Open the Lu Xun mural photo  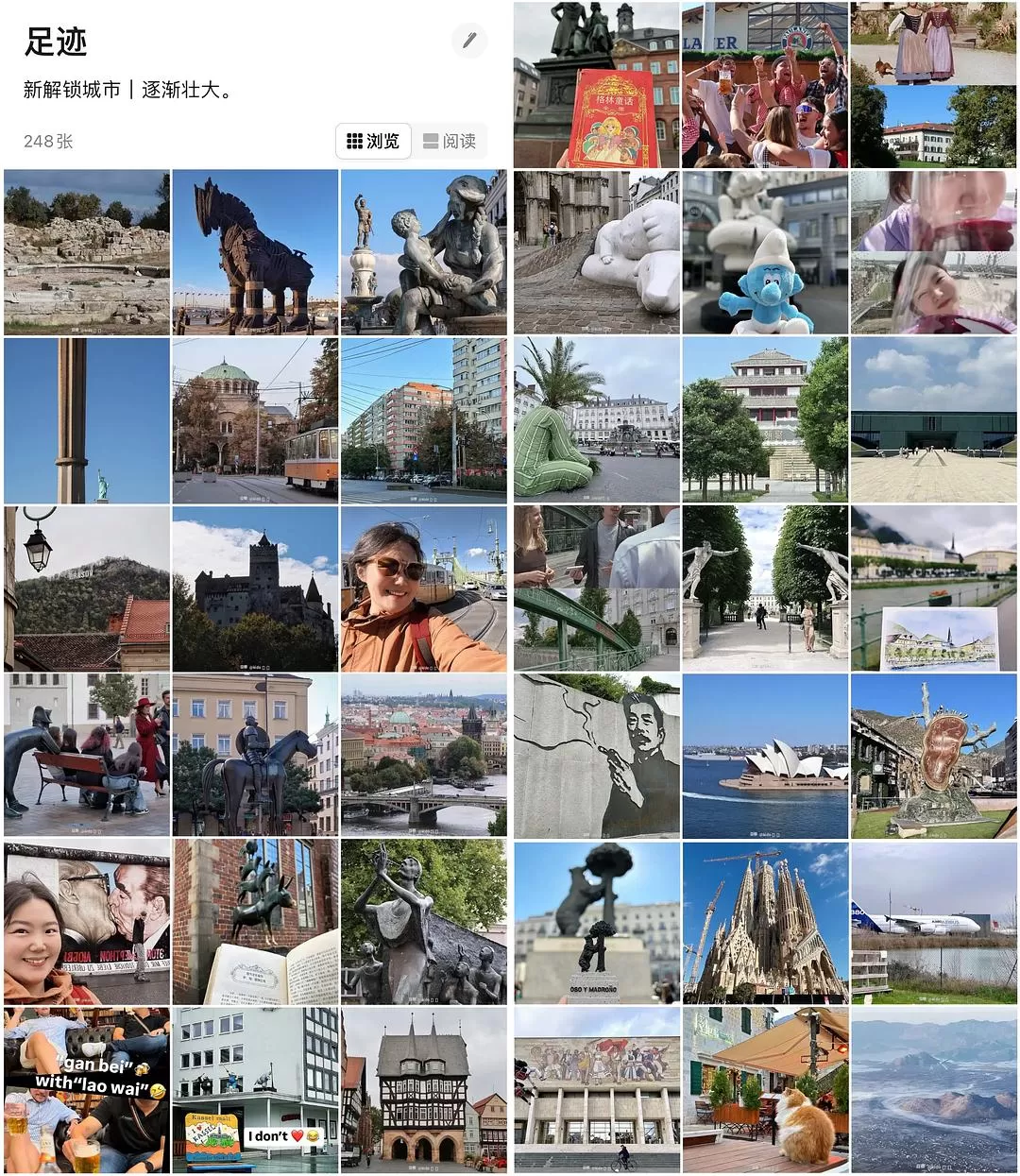(x=596, y=756)
